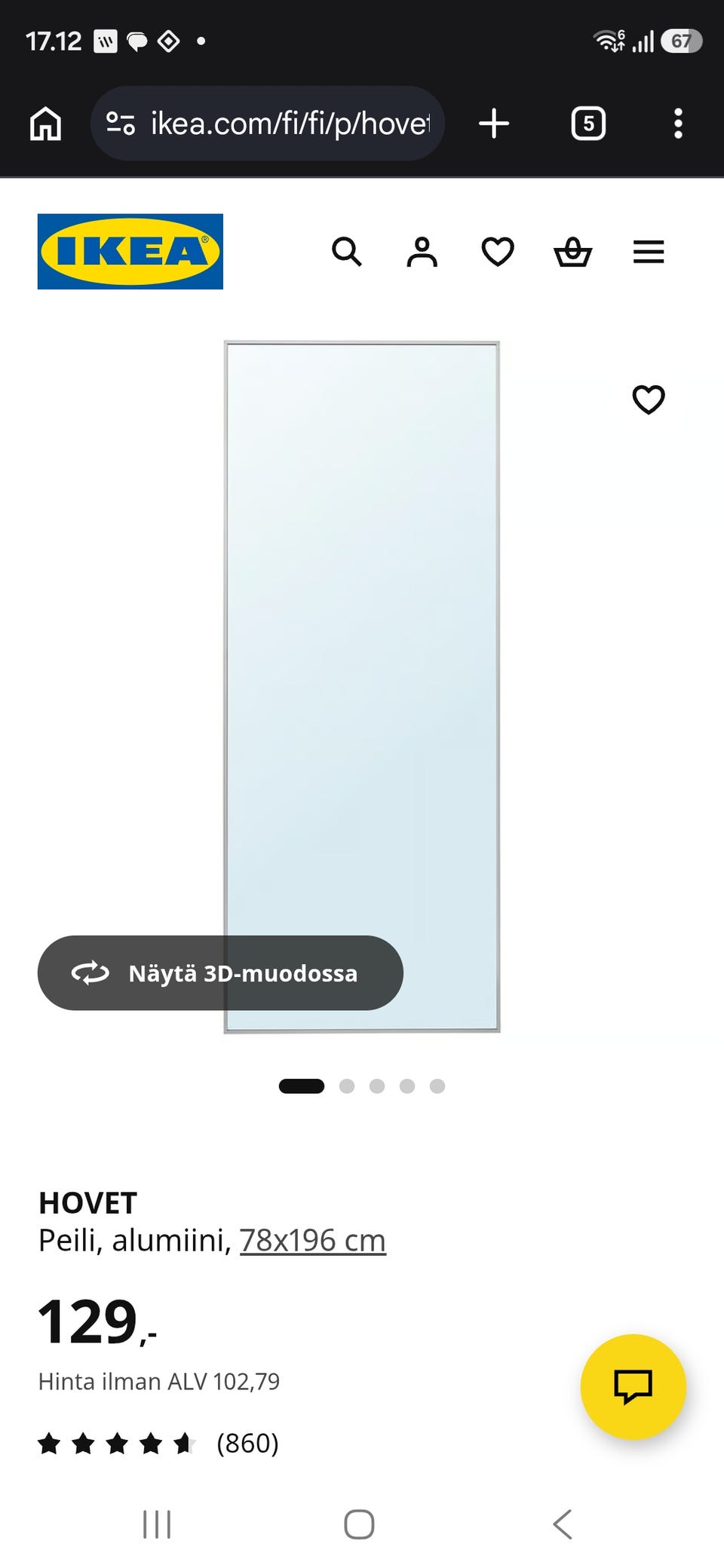This screenshot has height=1568, width=724.
Task: Open the hamburger menu
Action: (x=649, y=252)
